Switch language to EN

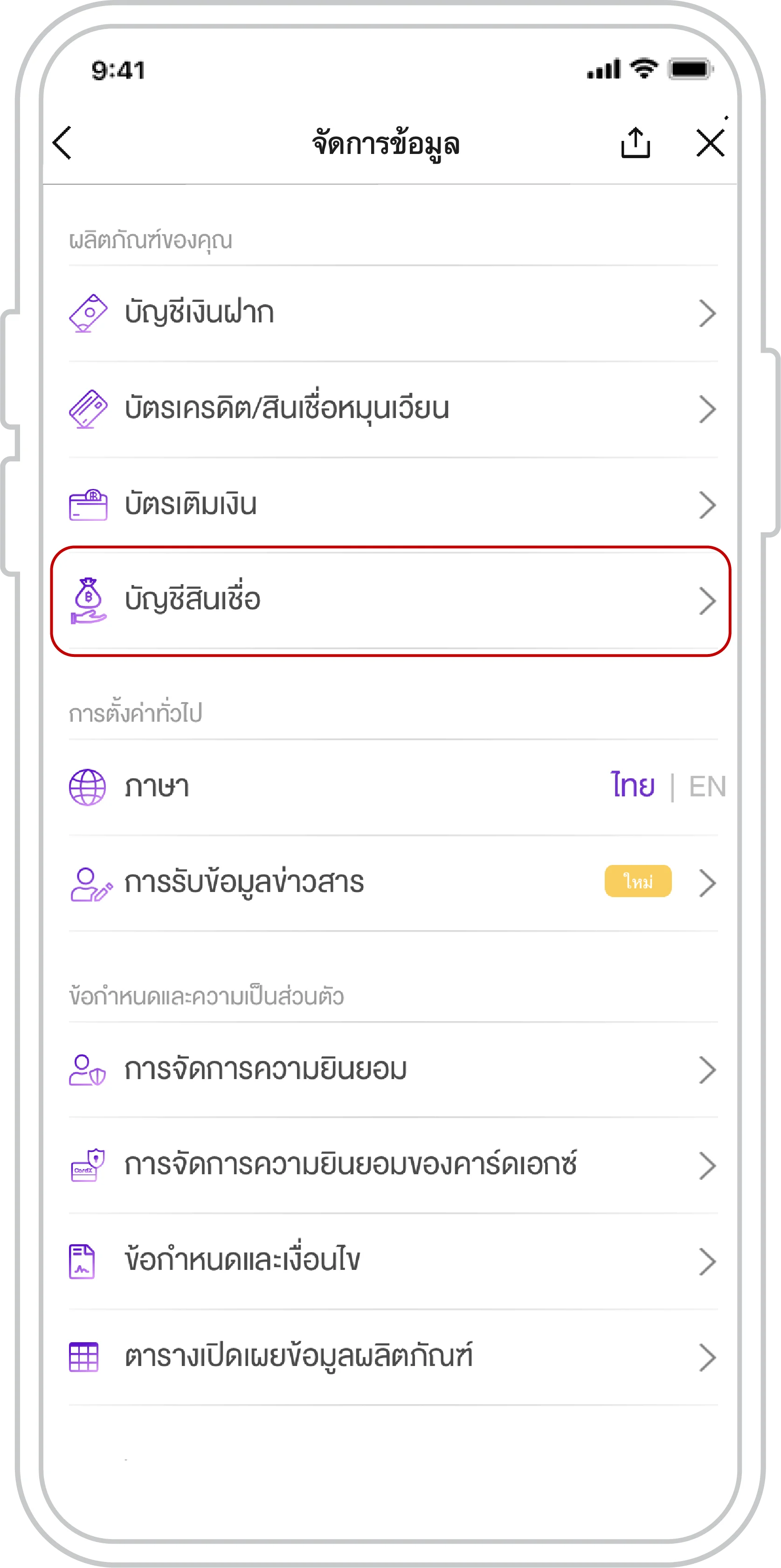point(707,787)
